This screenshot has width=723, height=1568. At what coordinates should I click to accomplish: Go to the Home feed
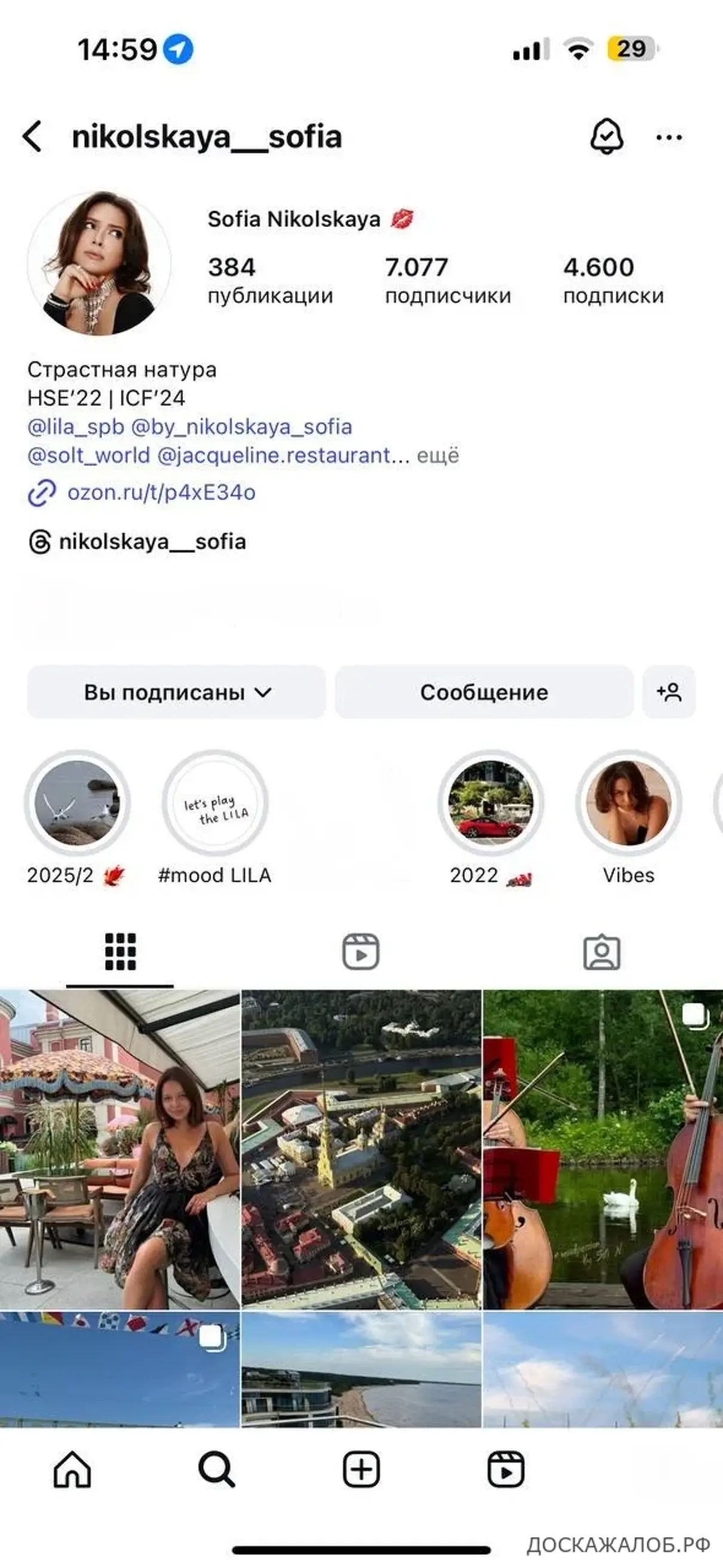pos(72,1470)
